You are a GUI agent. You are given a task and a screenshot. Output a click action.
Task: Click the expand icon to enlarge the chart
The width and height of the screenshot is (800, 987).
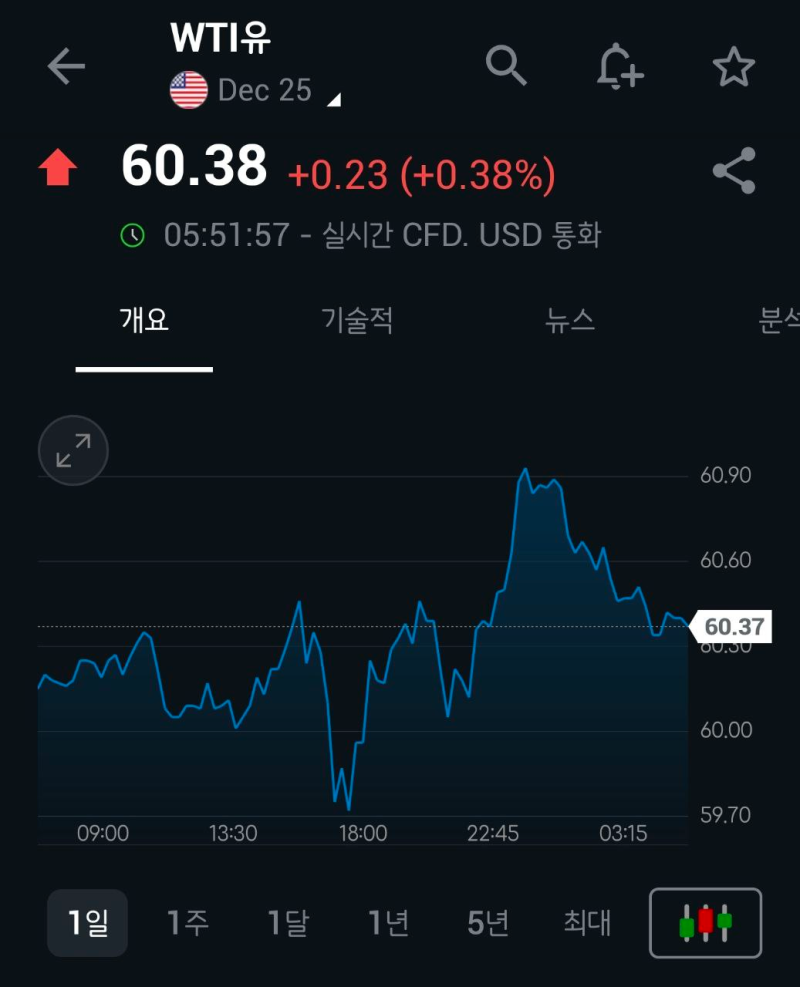(x=72, y=451)
